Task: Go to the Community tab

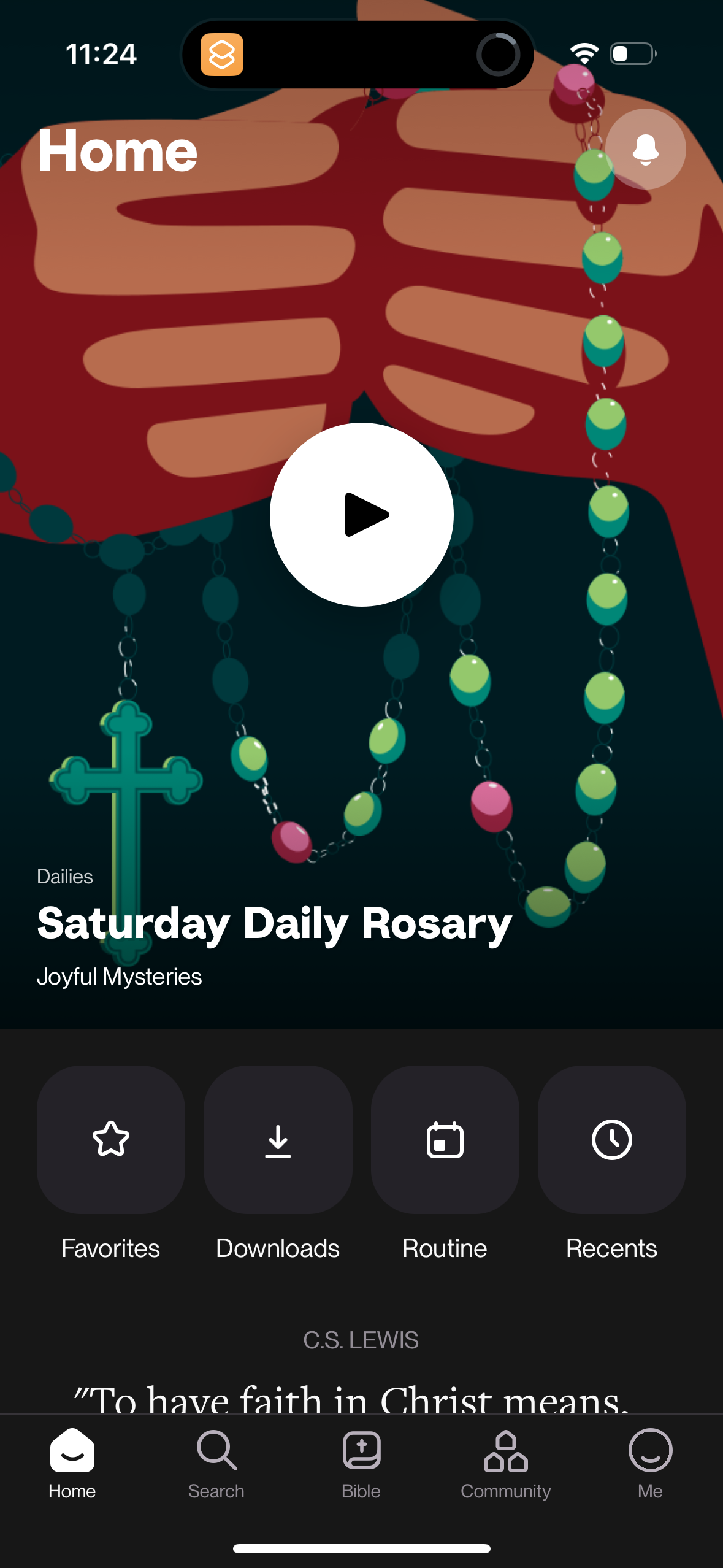Action: 506,1464
